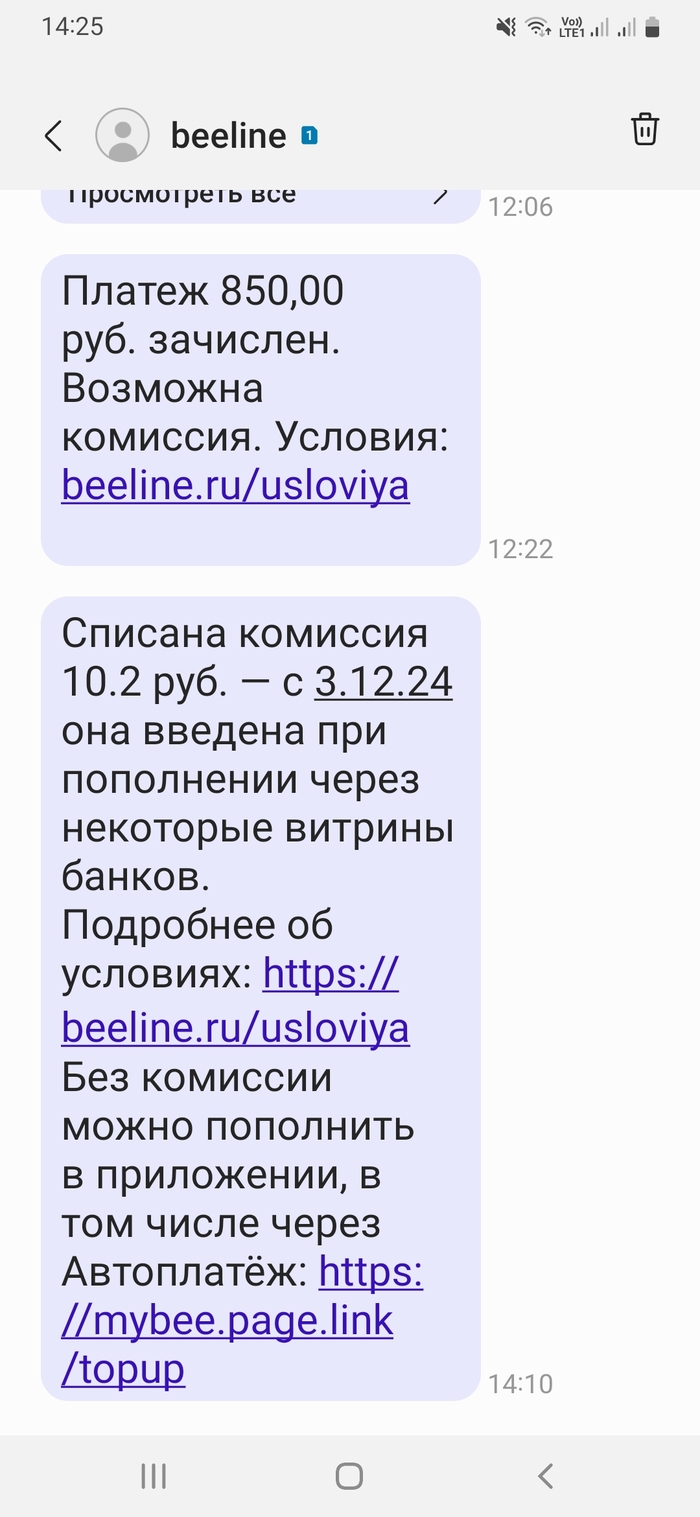The image size is (700, 1517).
Task: Open beeline.ru/usloviya link in the 12:22 message
Action: [235, 486]
